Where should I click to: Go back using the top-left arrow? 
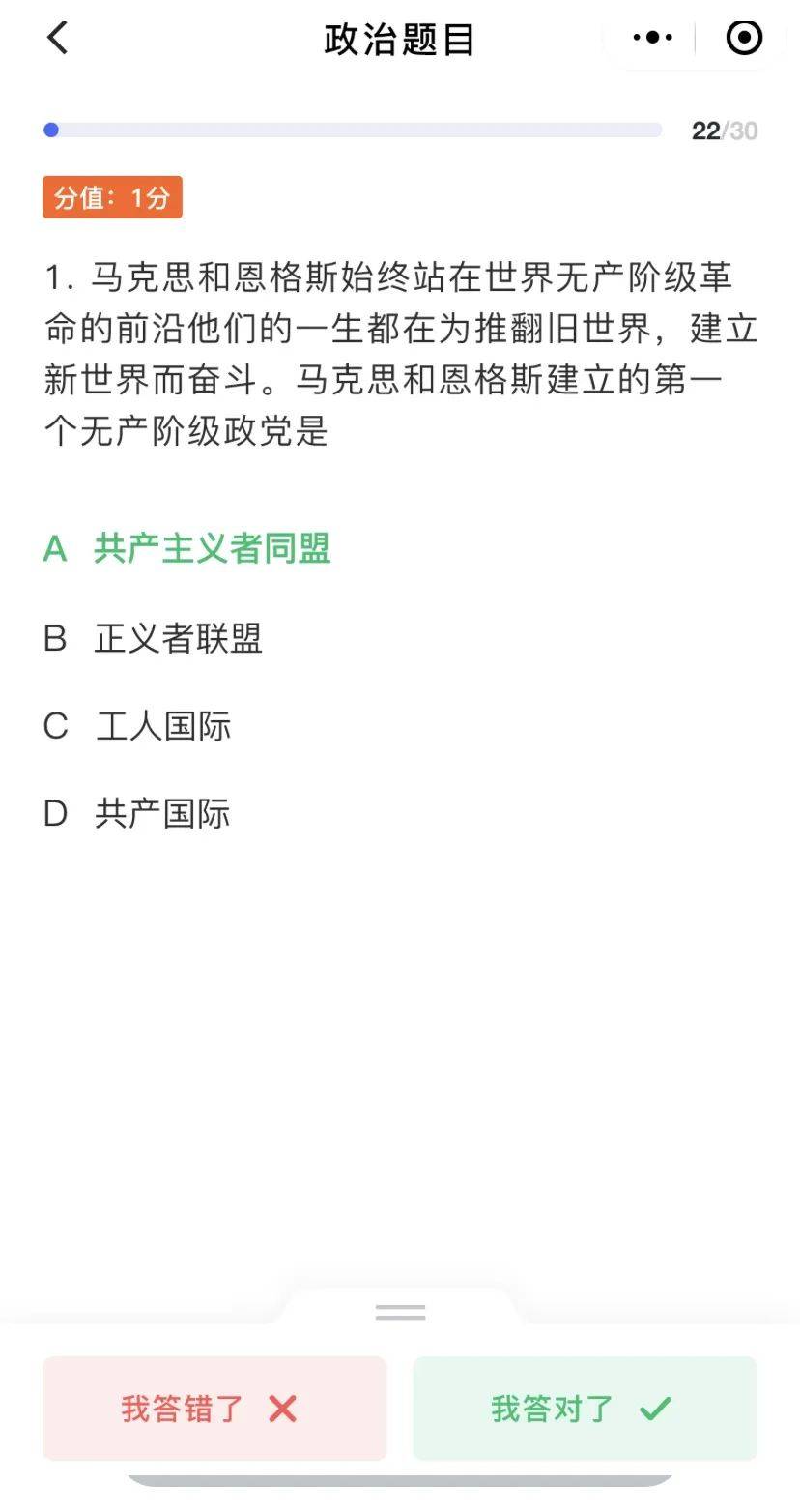tap(57, 39)
